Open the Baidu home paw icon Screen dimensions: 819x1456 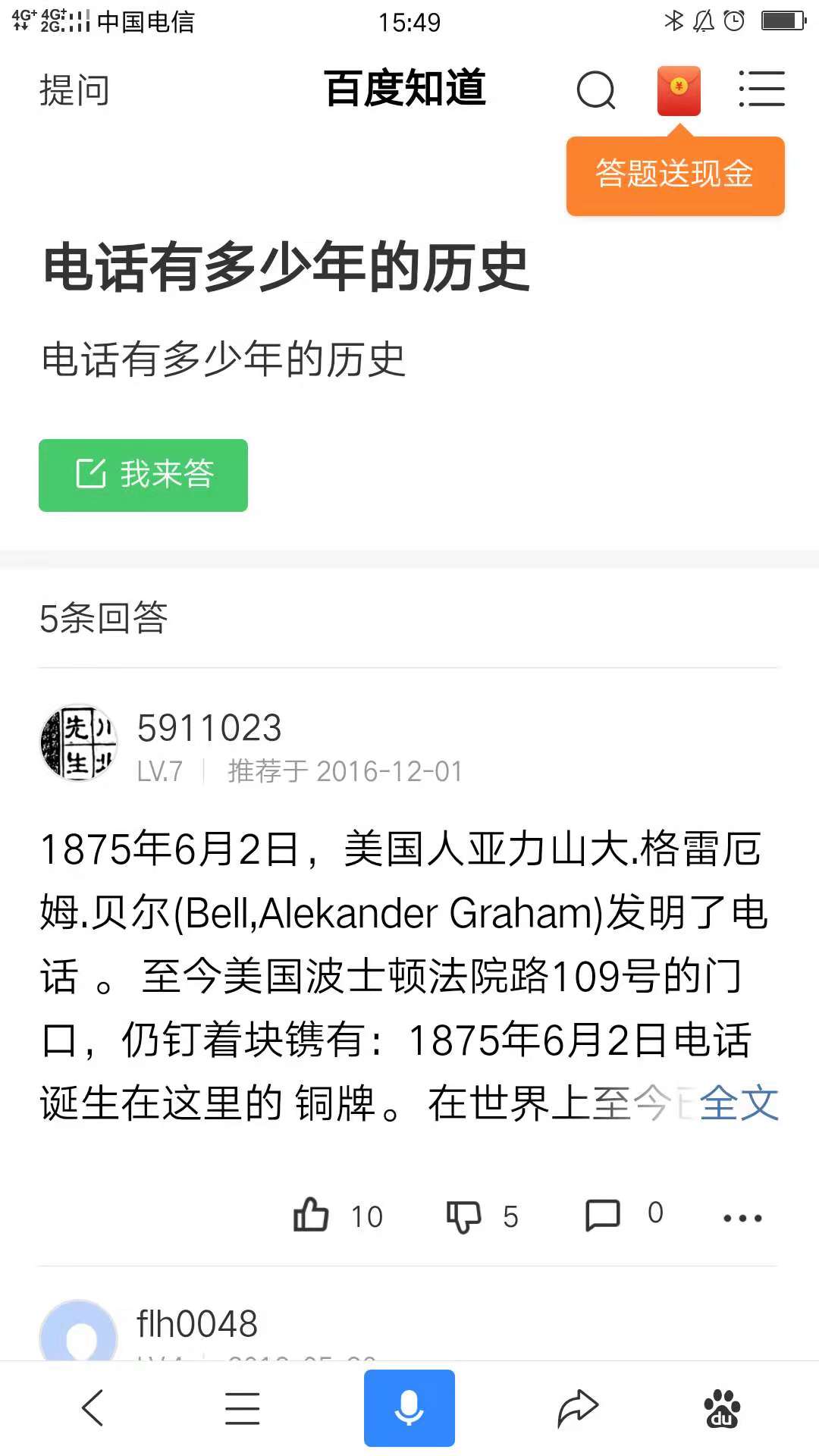click(x=722, y=1408)
